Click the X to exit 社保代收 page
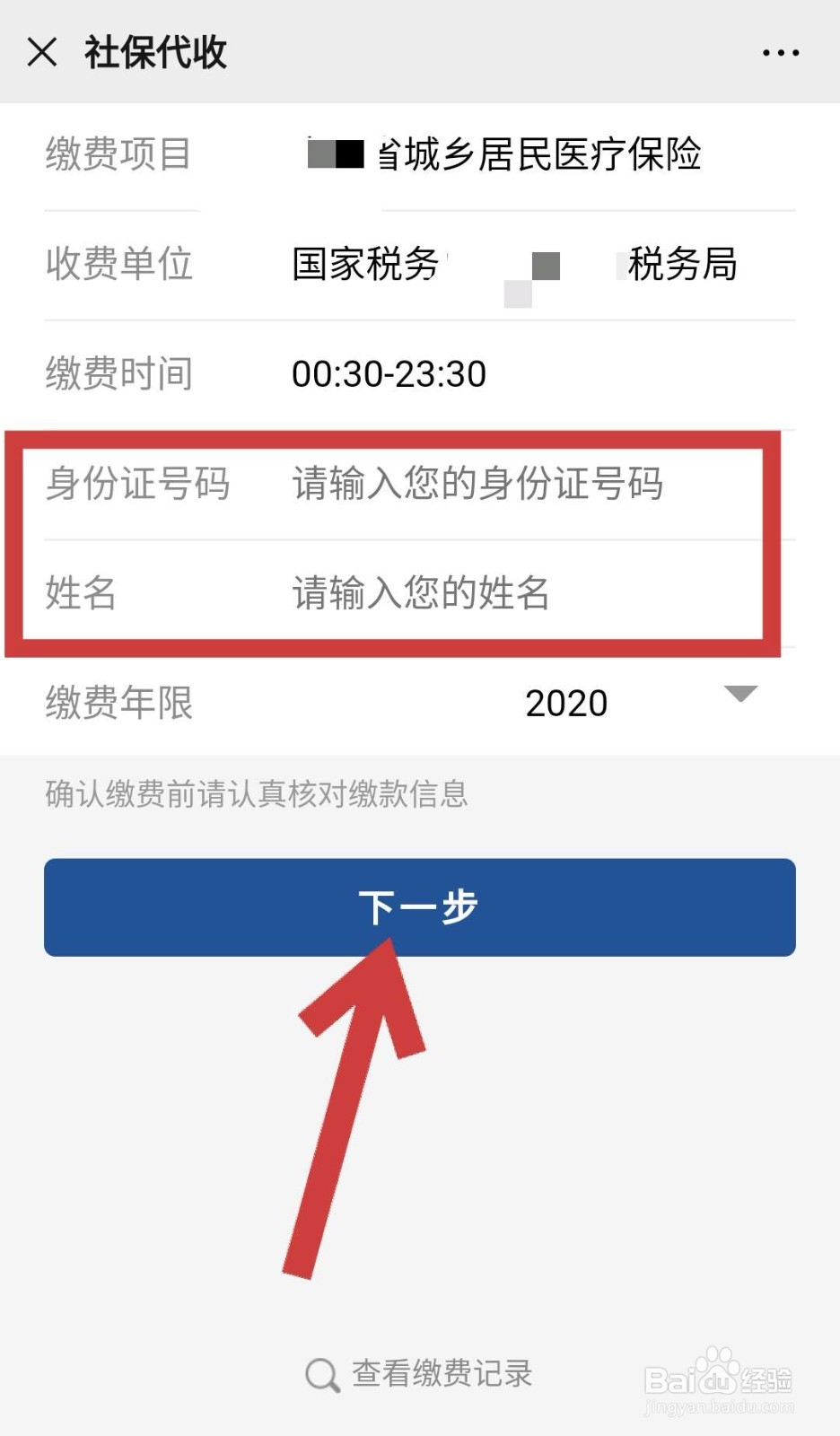840x1436 pixels. point(43,52)
